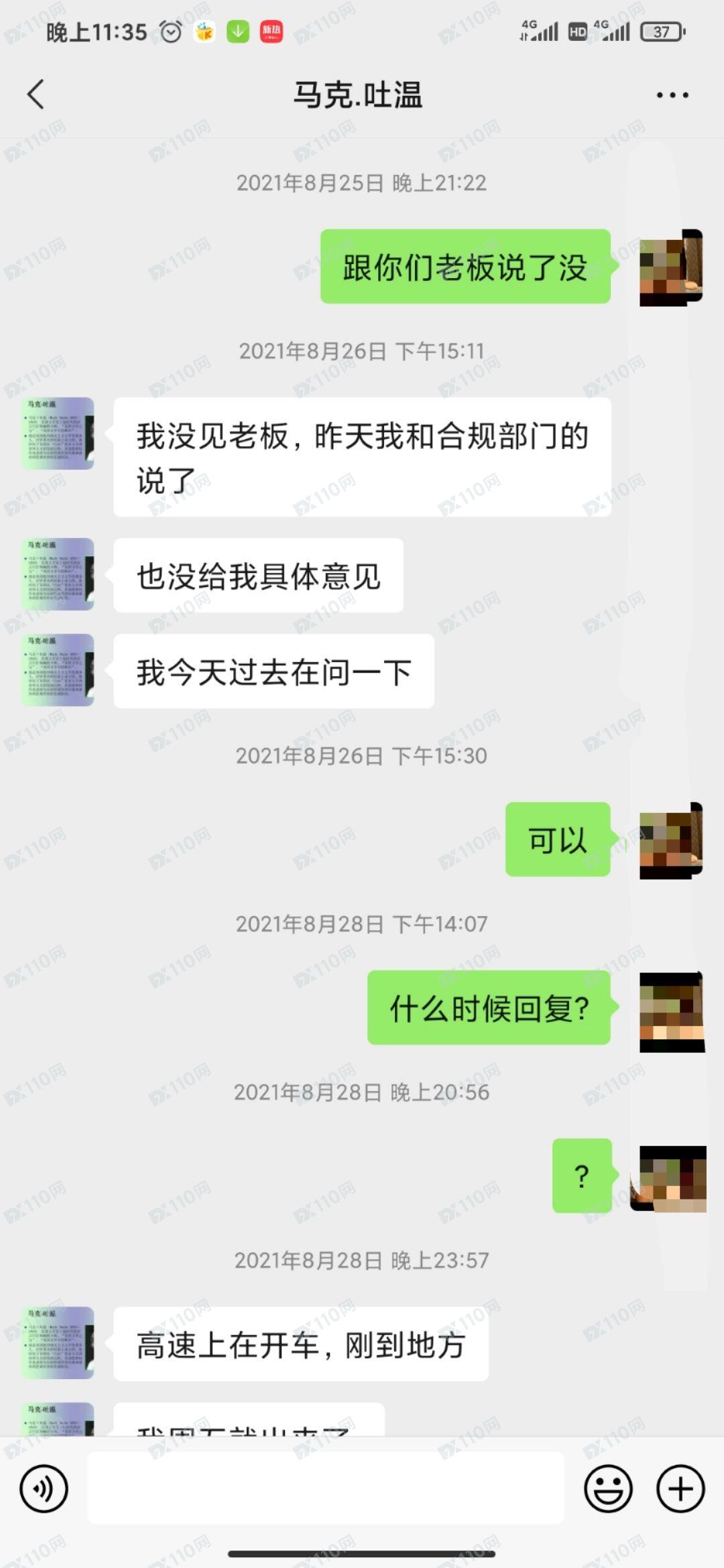
Task: Open the emoji sticker panel
Action: pos(608,1489)
